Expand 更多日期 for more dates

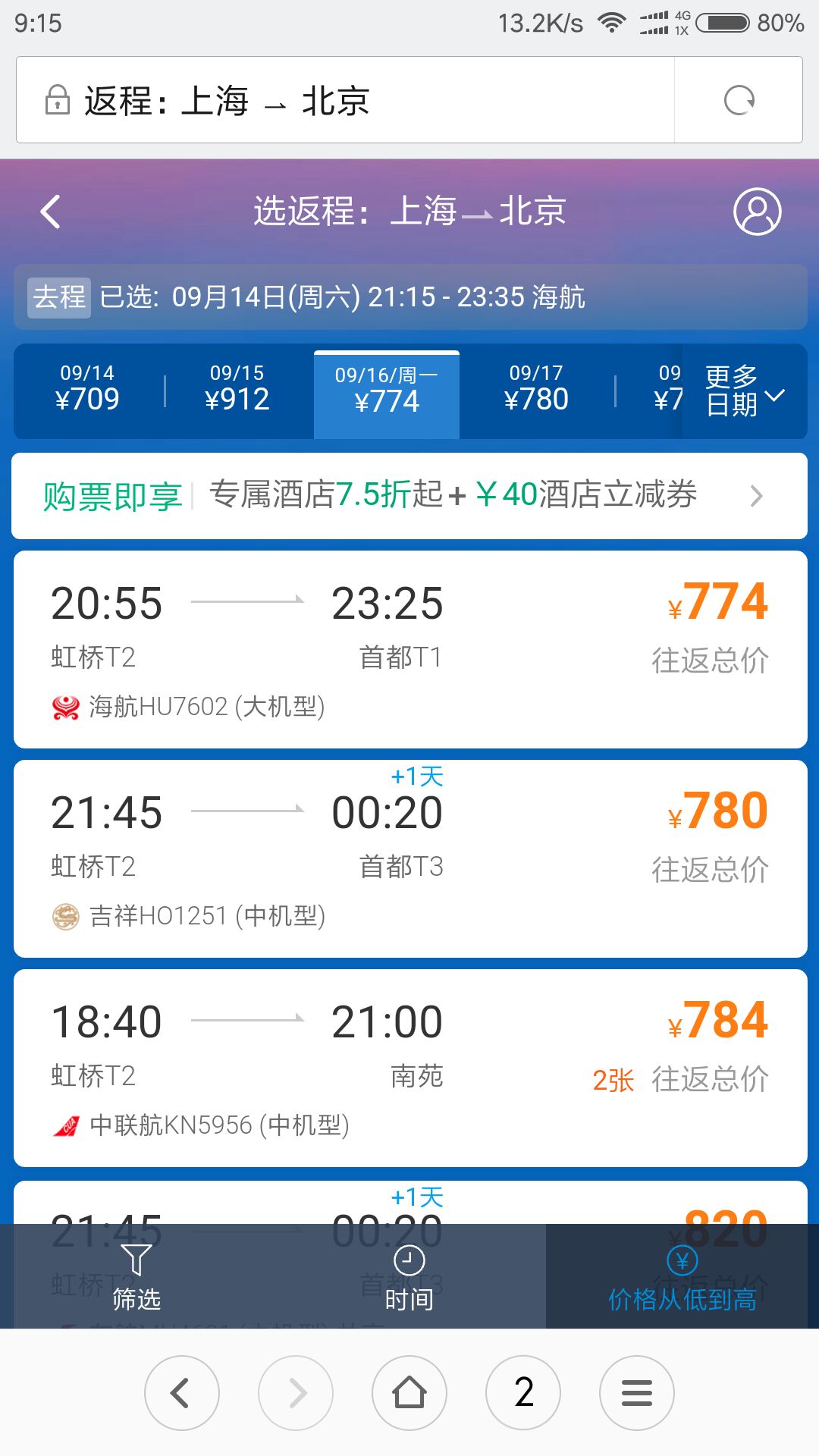[744, 391]
